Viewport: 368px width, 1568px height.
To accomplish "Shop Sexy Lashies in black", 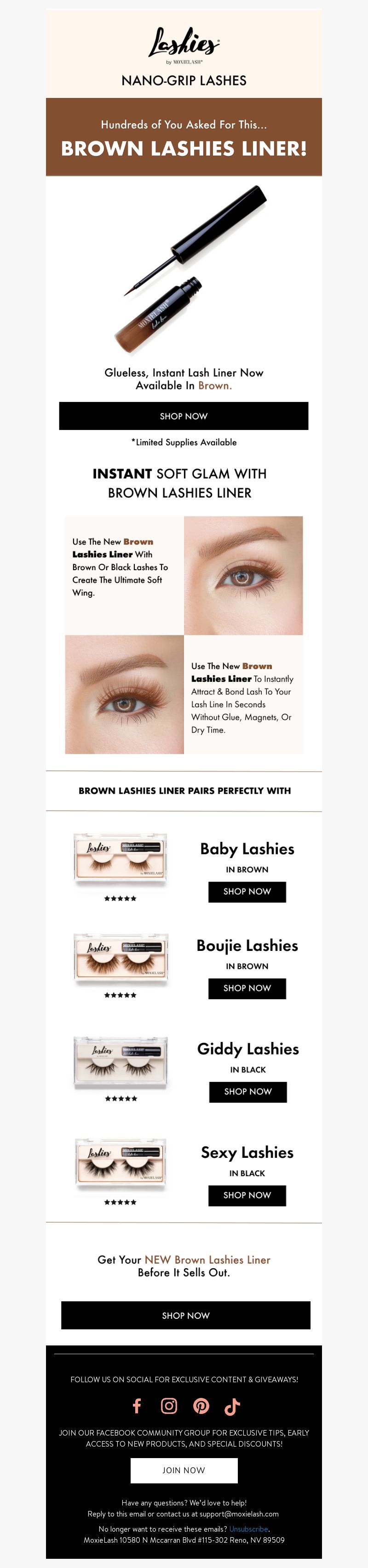I will [247, 1195].
